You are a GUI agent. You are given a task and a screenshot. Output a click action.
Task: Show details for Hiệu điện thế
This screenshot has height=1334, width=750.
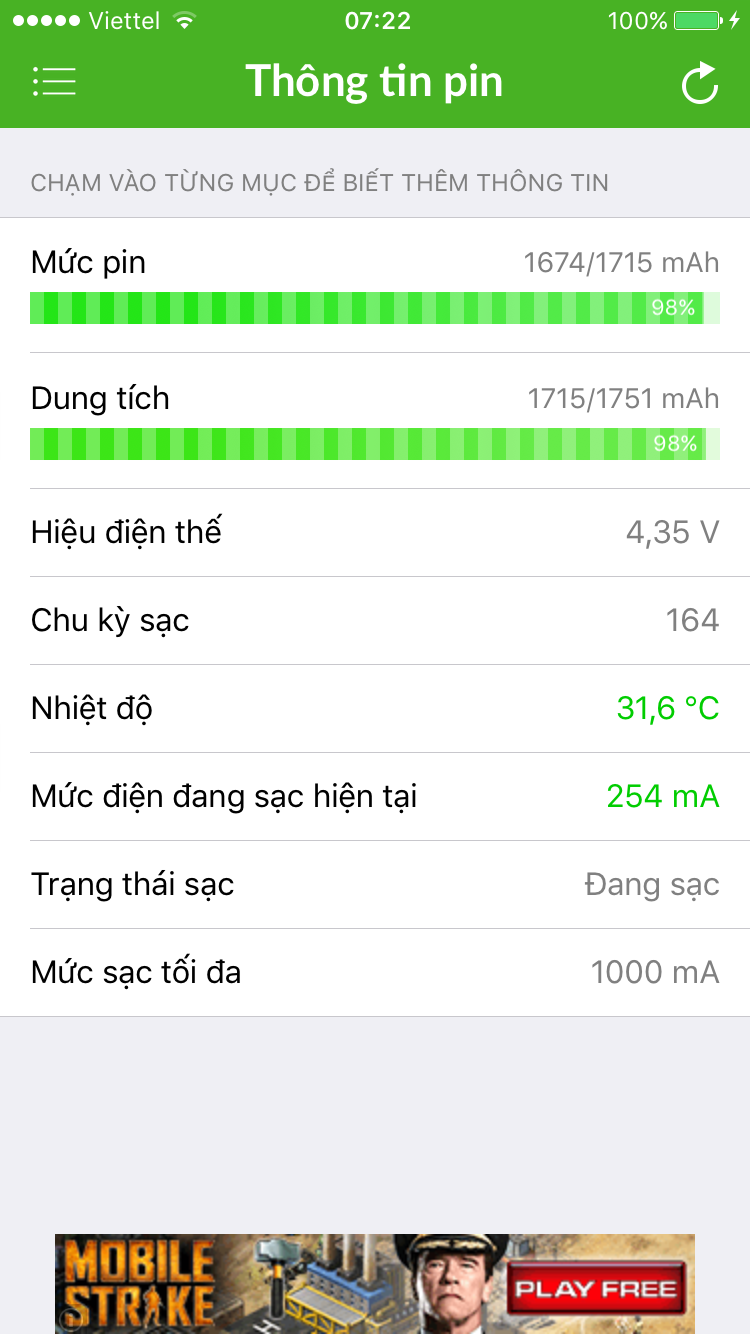click(375, 533)
